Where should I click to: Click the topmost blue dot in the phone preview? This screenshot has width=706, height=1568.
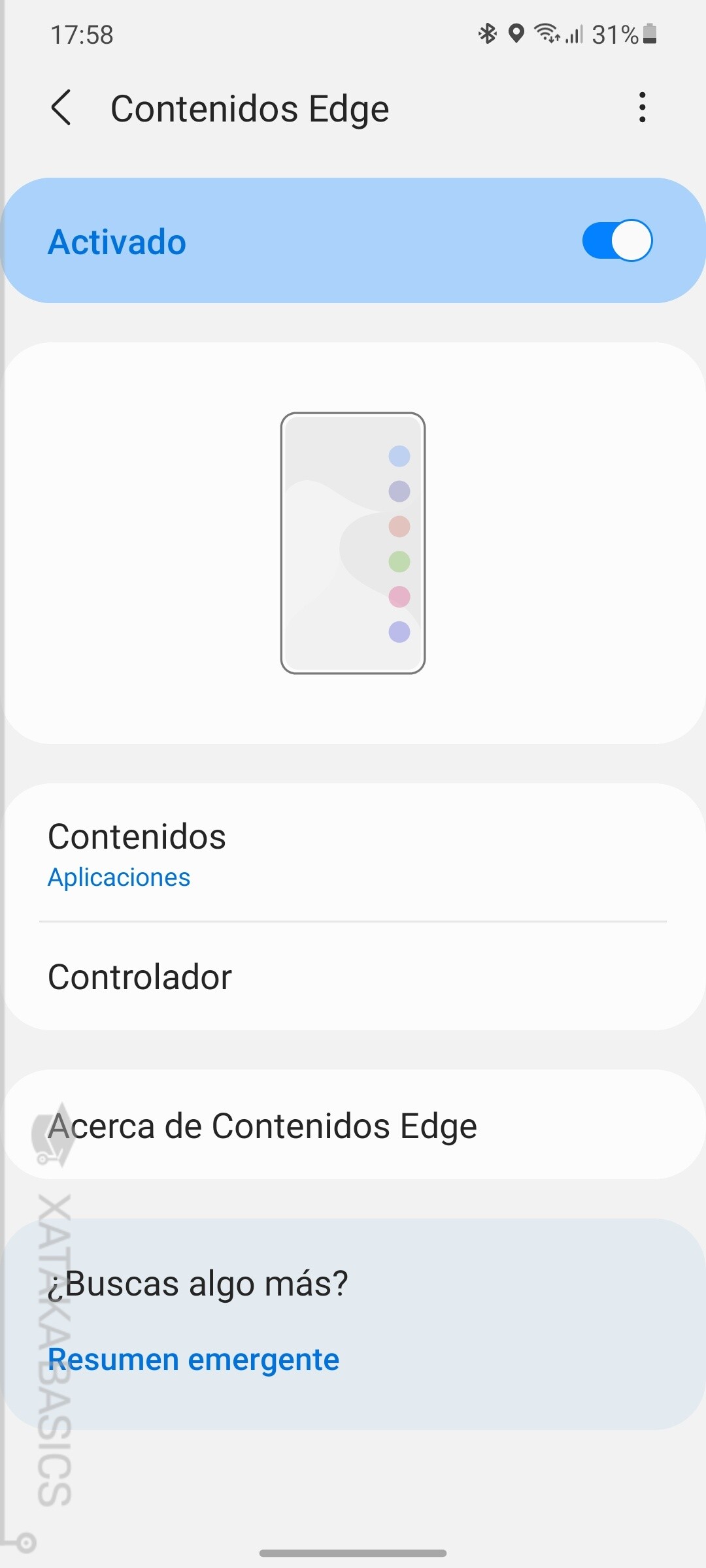(x=398, y=455)
